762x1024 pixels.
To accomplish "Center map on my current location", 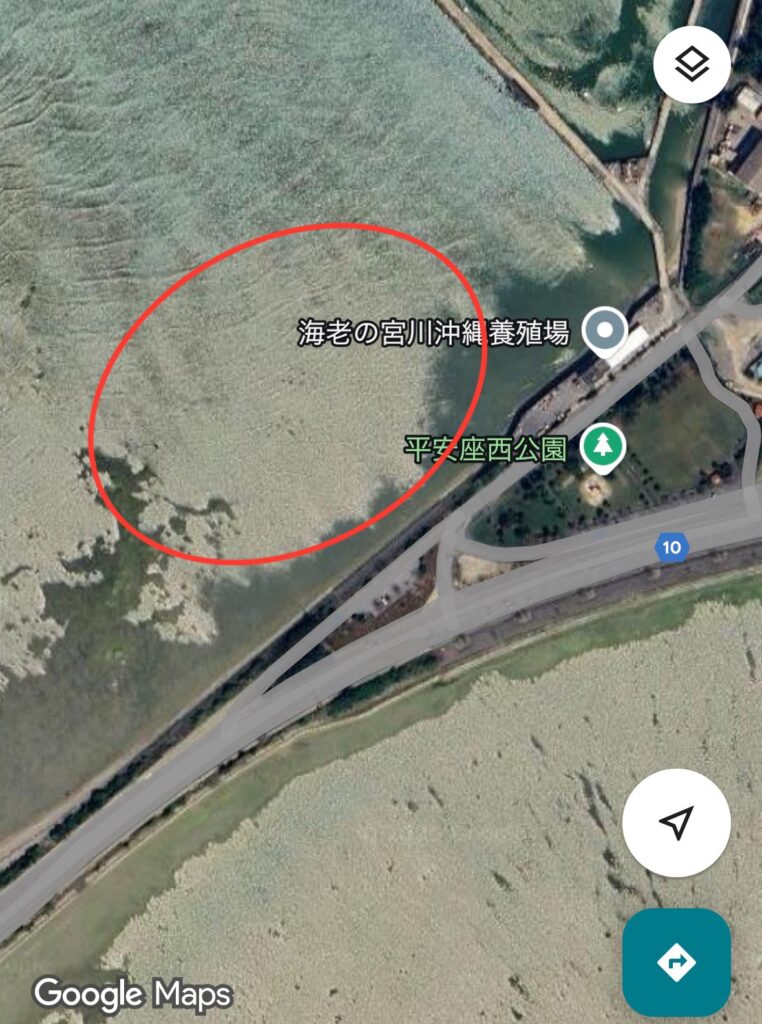I will [x=676, y=823].
